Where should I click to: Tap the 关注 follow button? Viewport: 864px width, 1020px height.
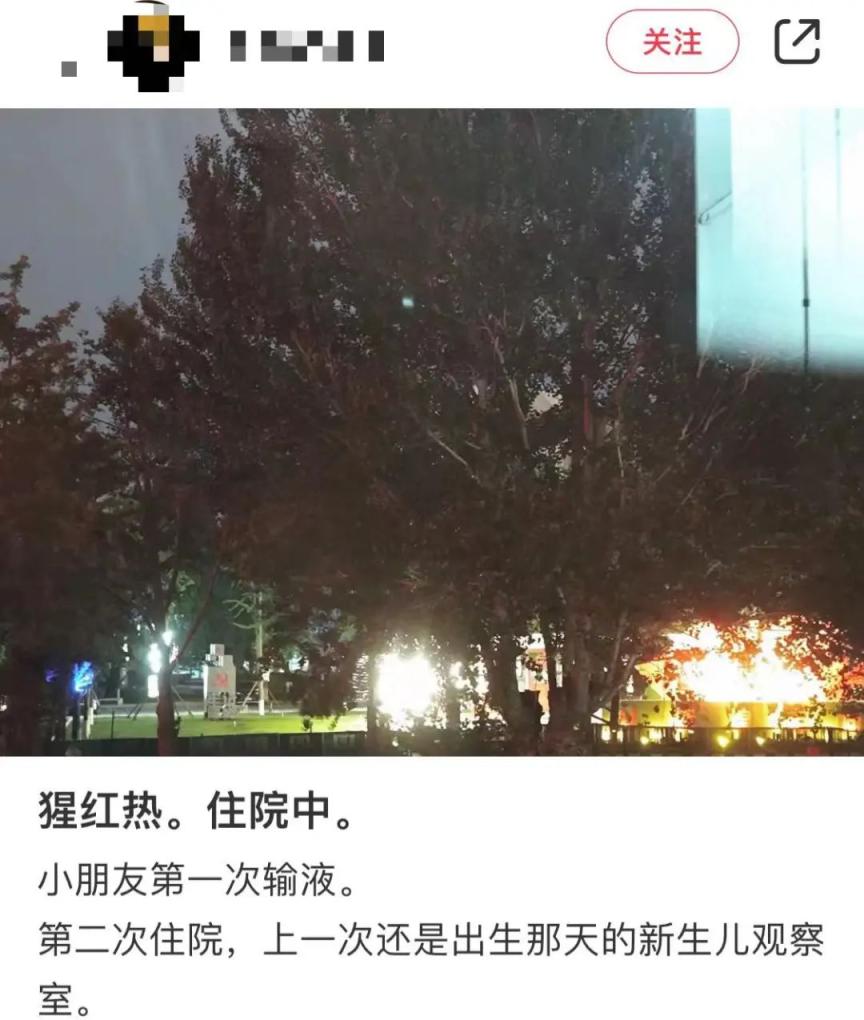coord(672,42)
